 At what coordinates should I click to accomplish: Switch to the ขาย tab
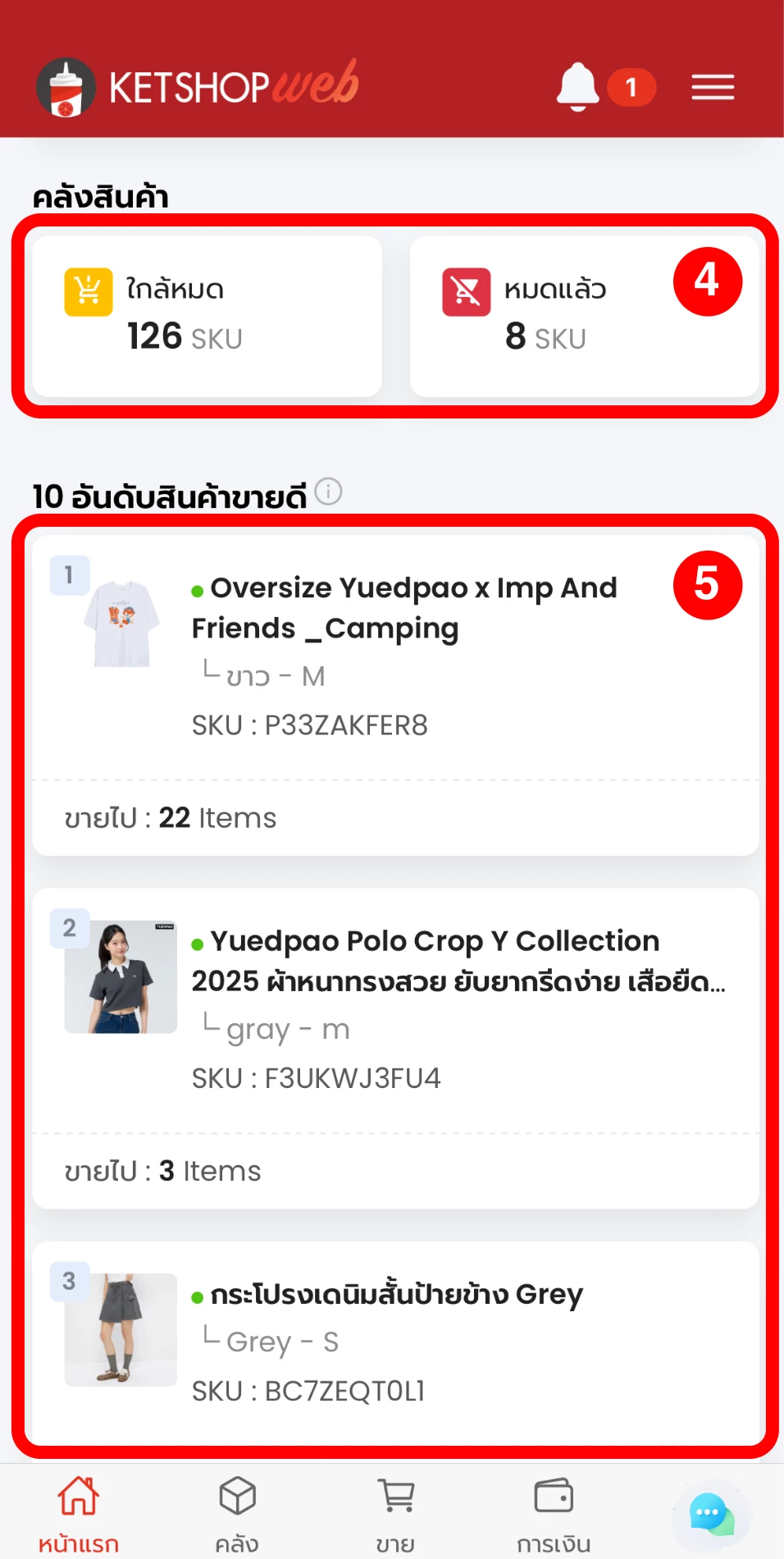pos(395,1511)
